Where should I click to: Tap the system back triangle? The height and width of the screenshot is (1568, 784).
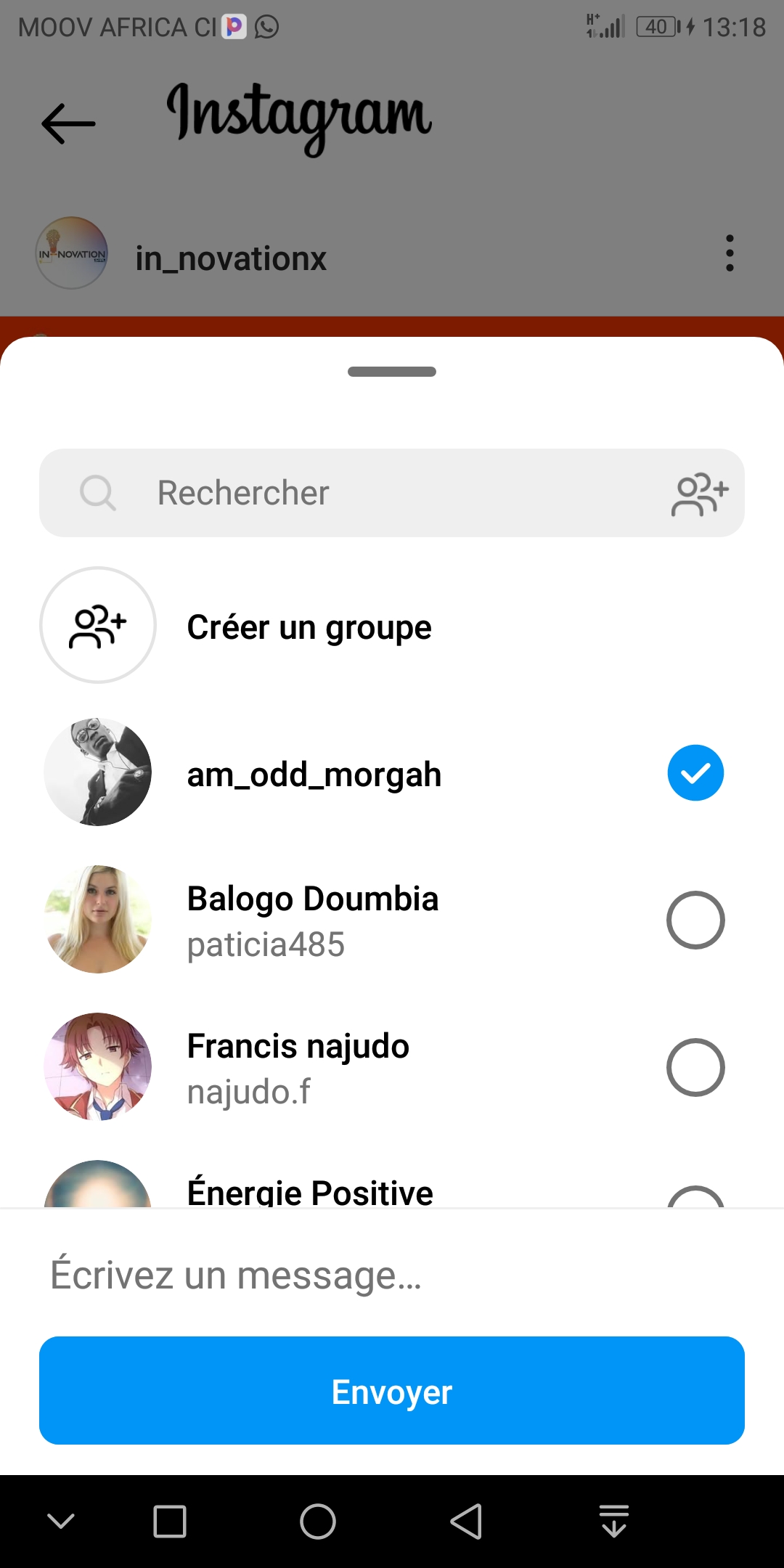[466, 1522]
